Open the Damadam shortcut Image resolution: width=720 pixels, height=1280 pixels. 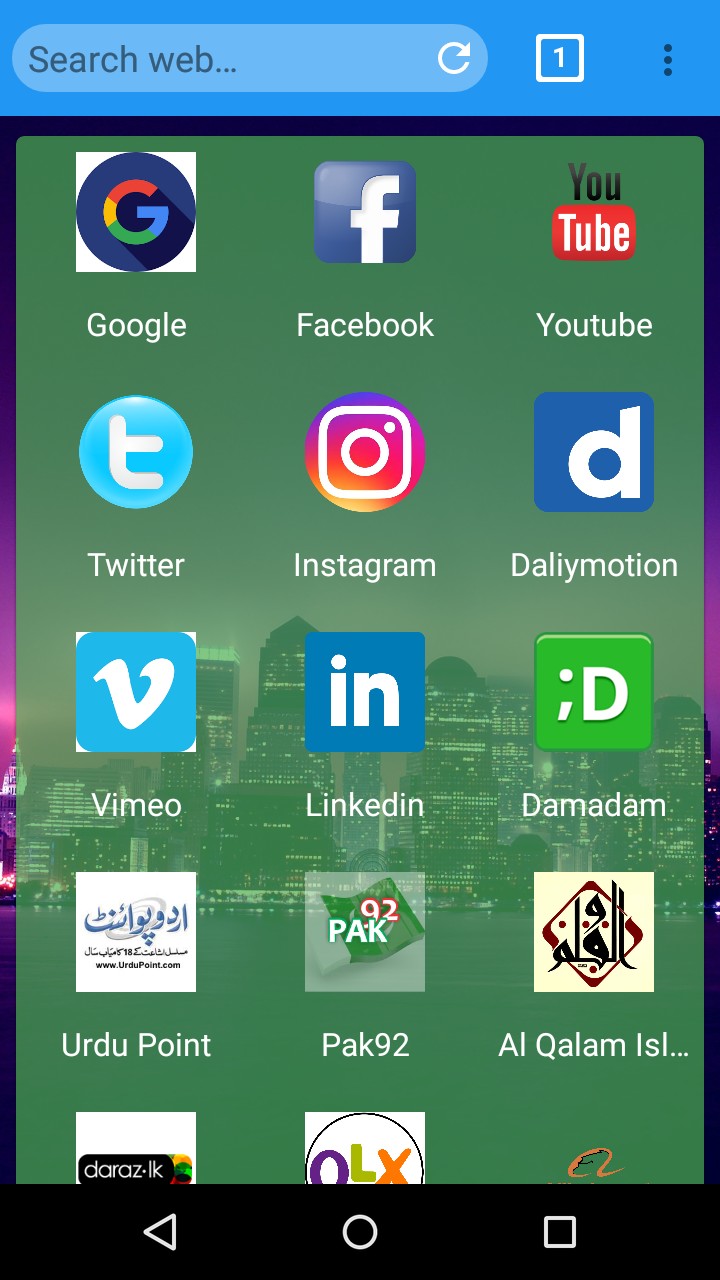point(594,692)
